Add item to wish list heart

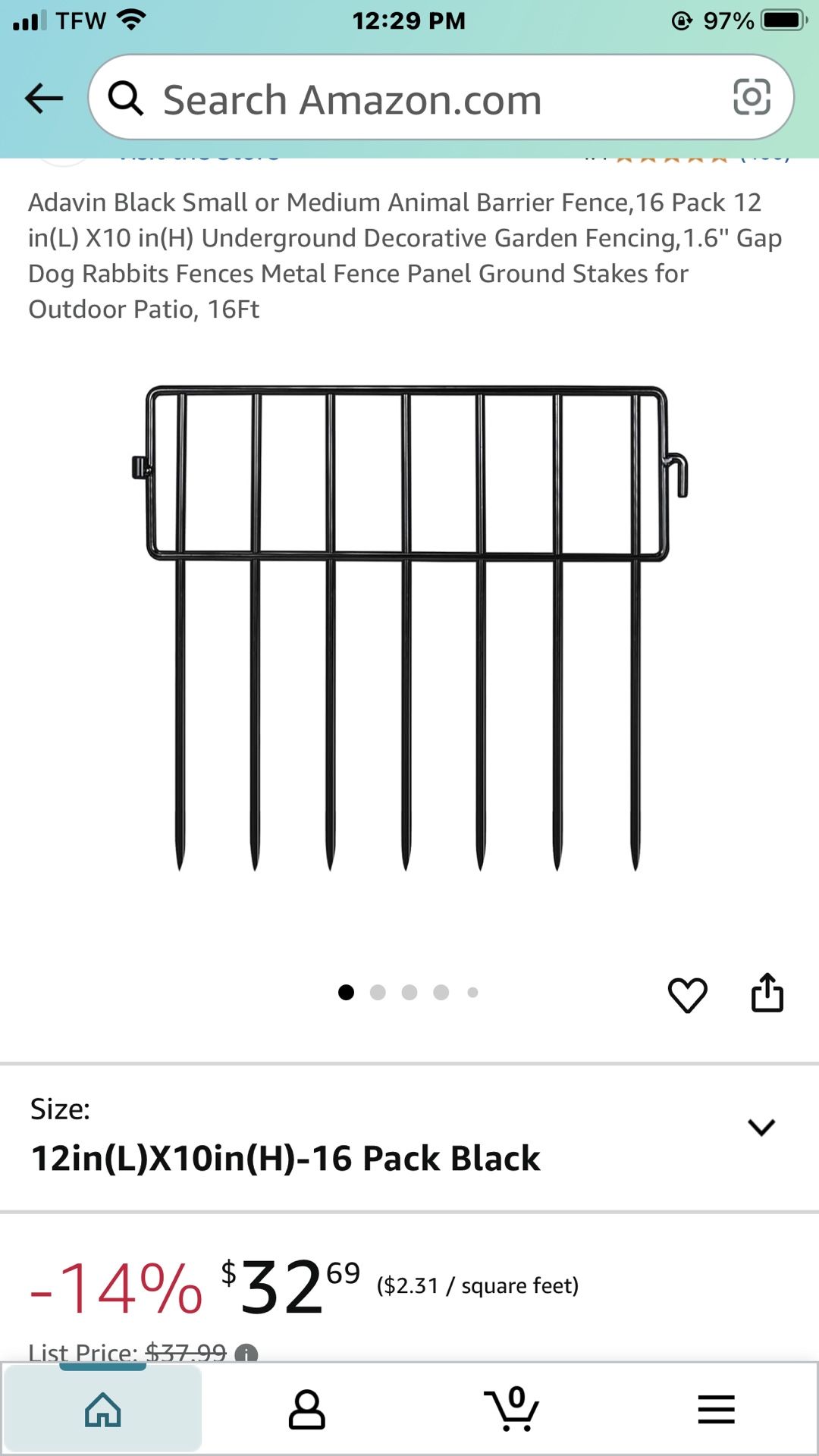(687, 994)
